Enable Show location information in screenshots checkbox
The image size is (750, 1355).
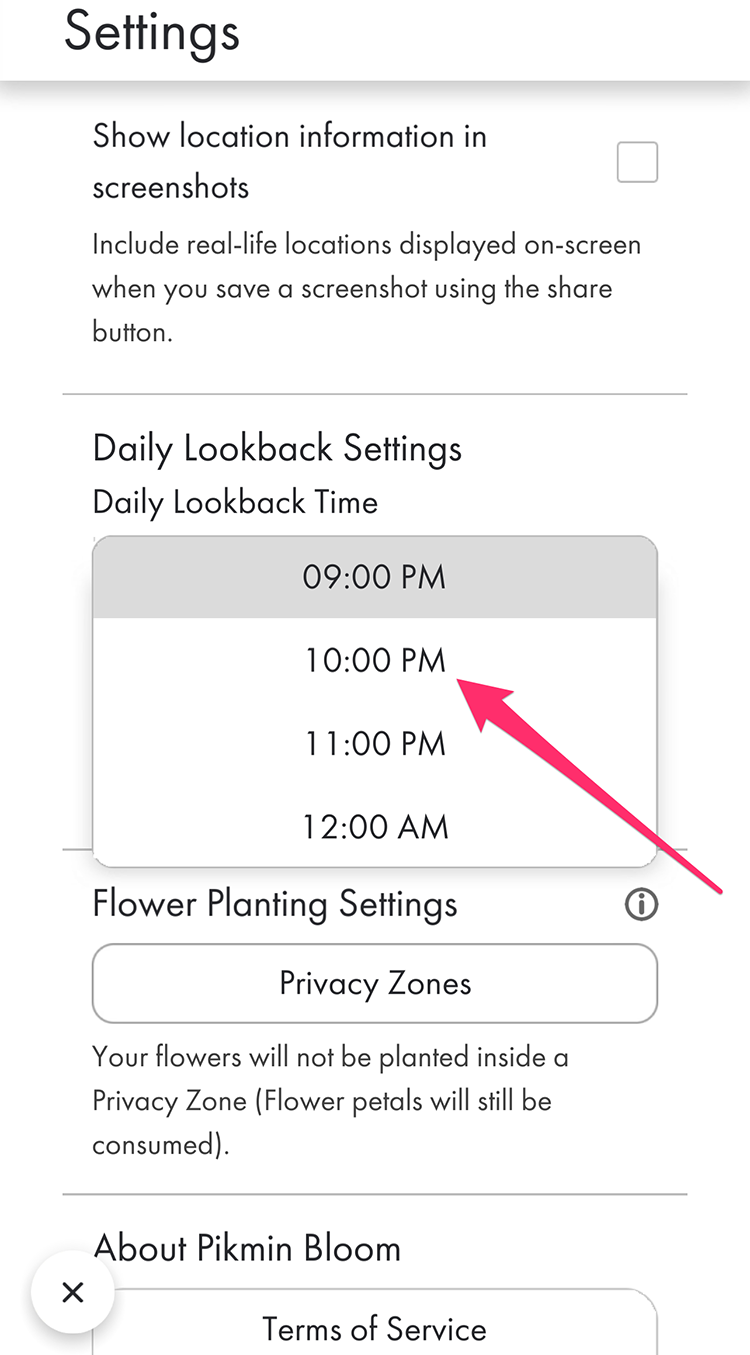tap(637, 162)
